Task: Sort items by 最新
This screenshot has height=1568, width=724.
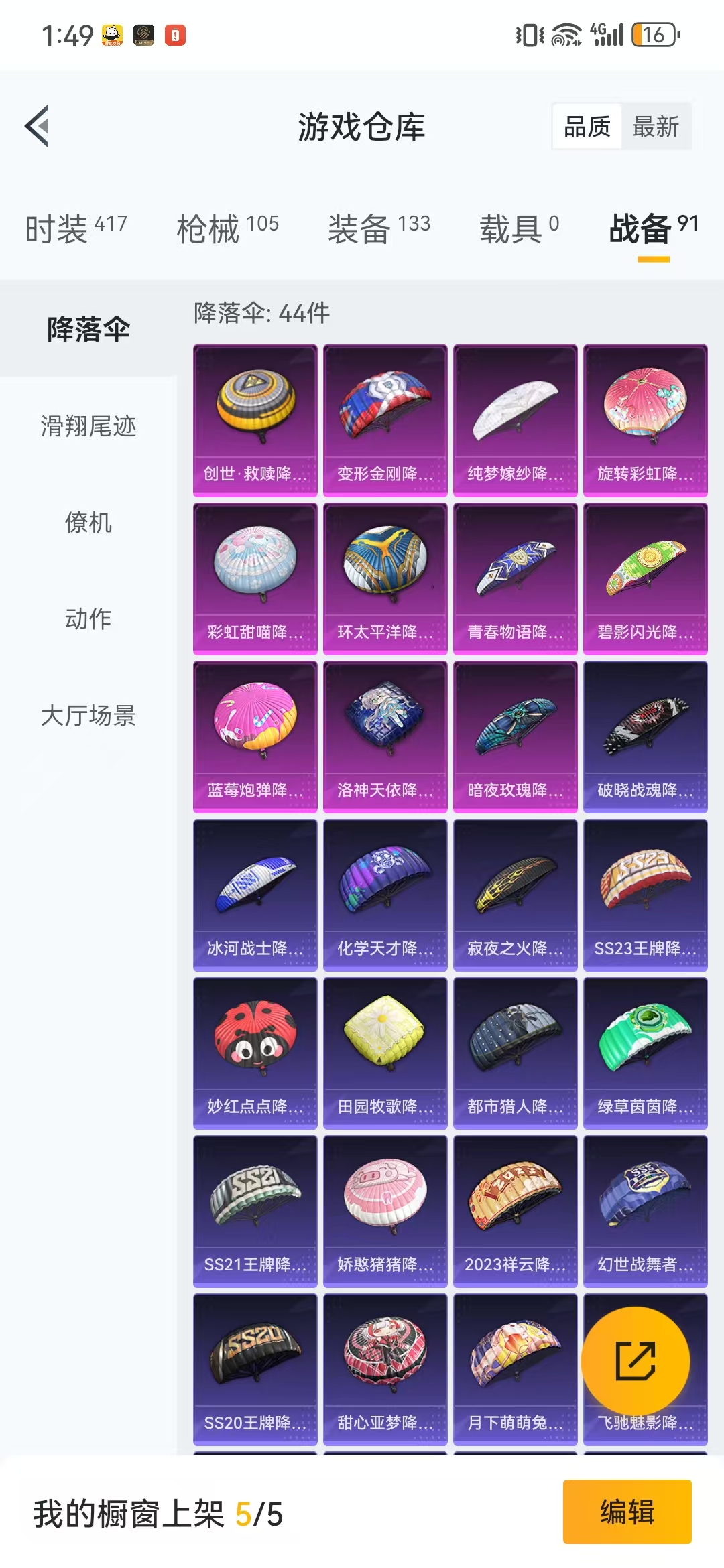Action: pos(656,126)
